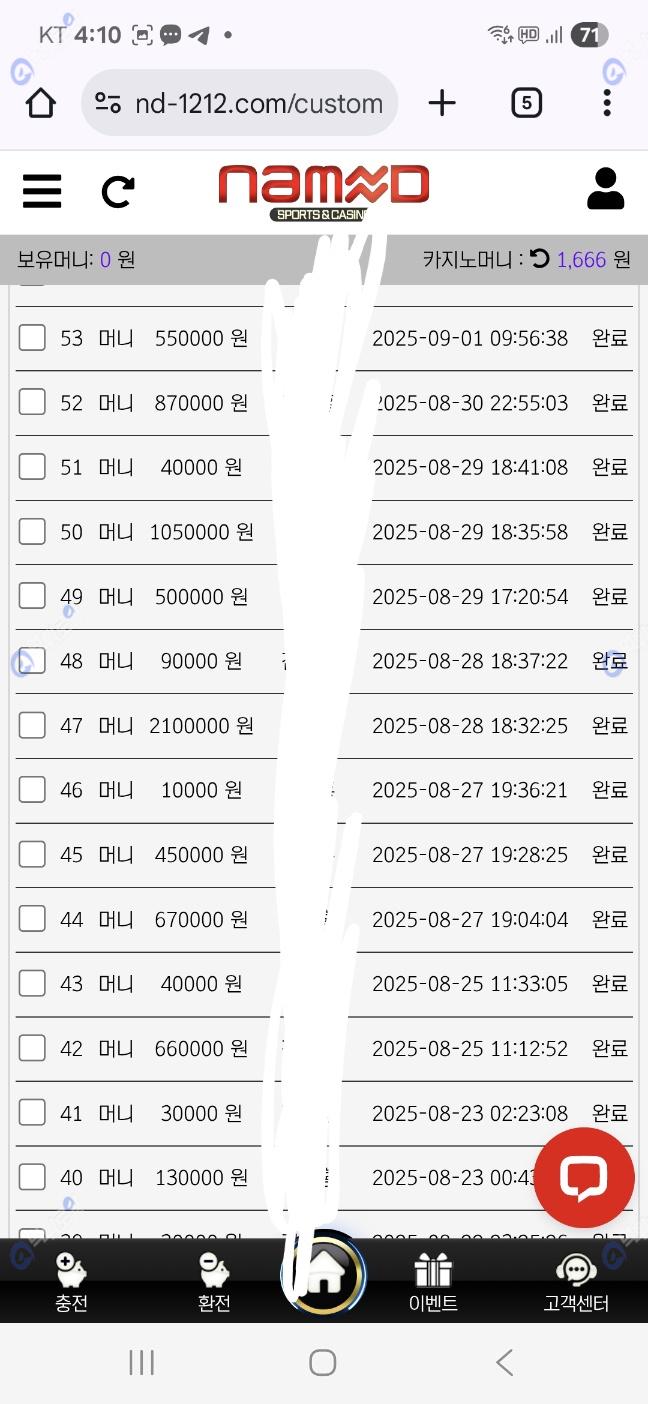This screenshot has width=648, height=1404.
Task: Open the live chat bubble
Action: [584, 1177]
